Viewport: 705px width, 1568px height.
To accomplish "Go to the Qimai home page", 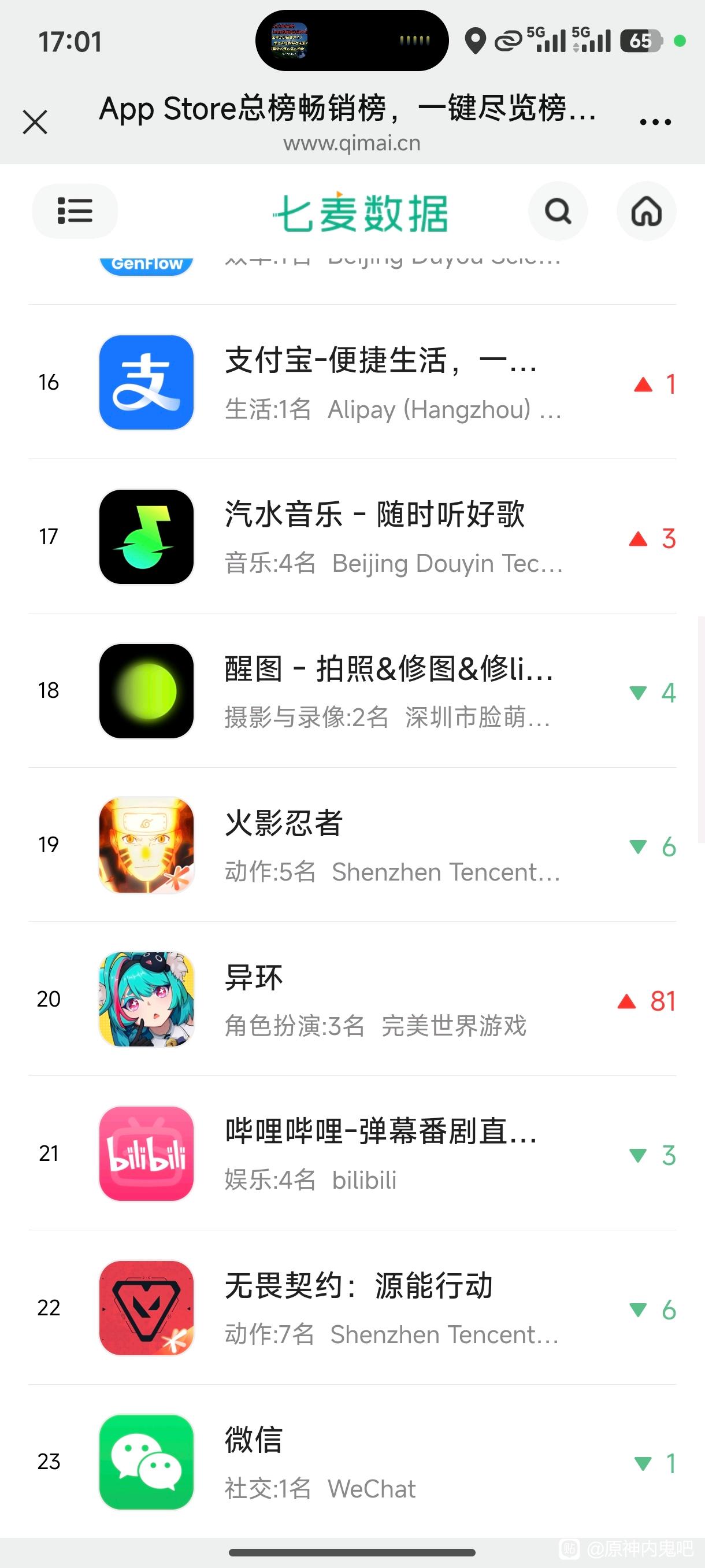I will 646,211.
